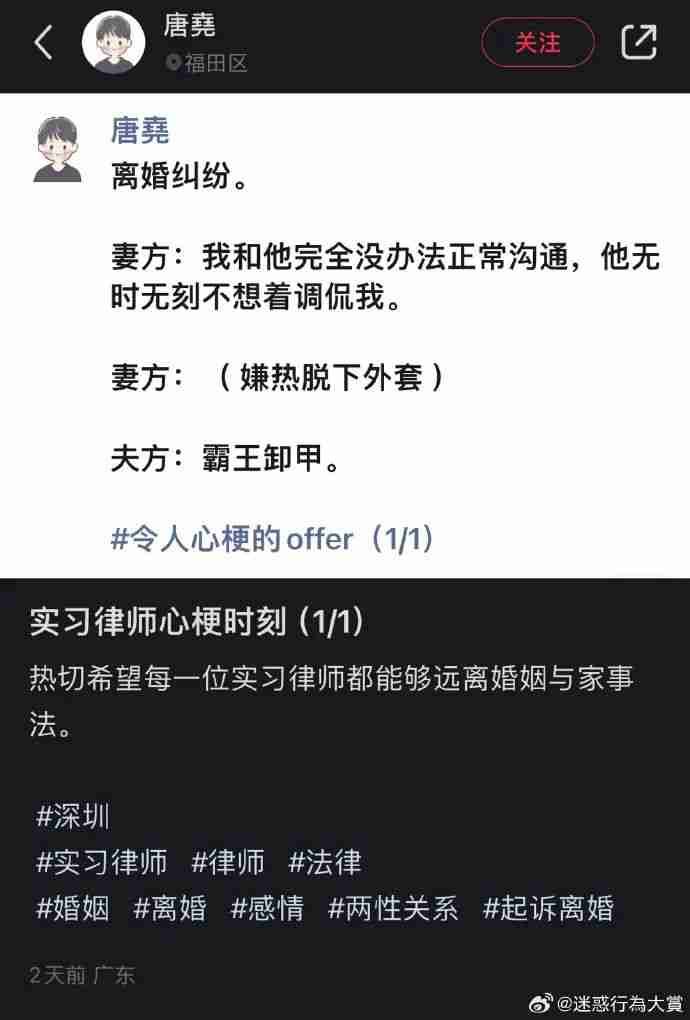This screenshot has height=1020, width=690.
Task: Go back using the back arrow
Action: point(43,42)
